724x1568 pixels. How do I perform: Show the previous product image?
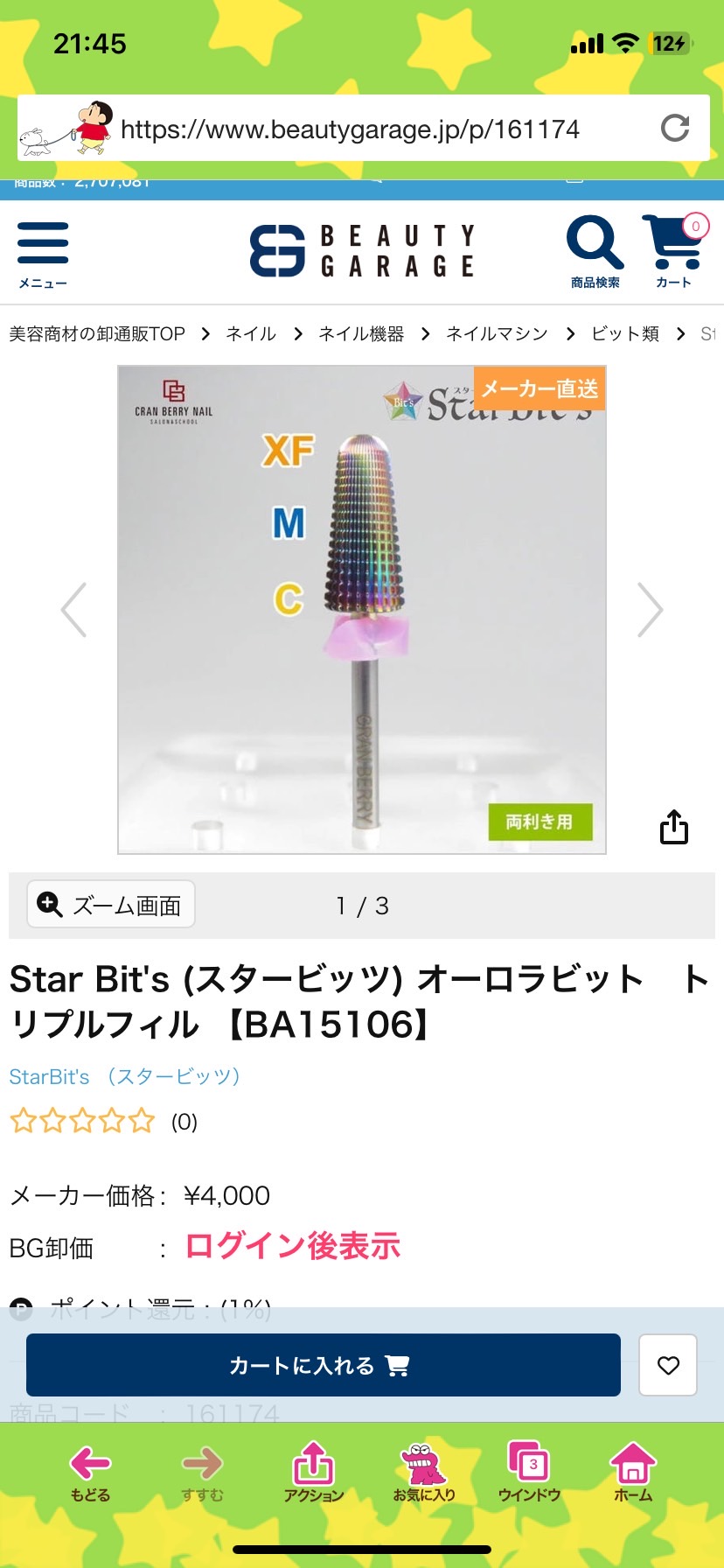pyautogui.click(x=74, y=610)
